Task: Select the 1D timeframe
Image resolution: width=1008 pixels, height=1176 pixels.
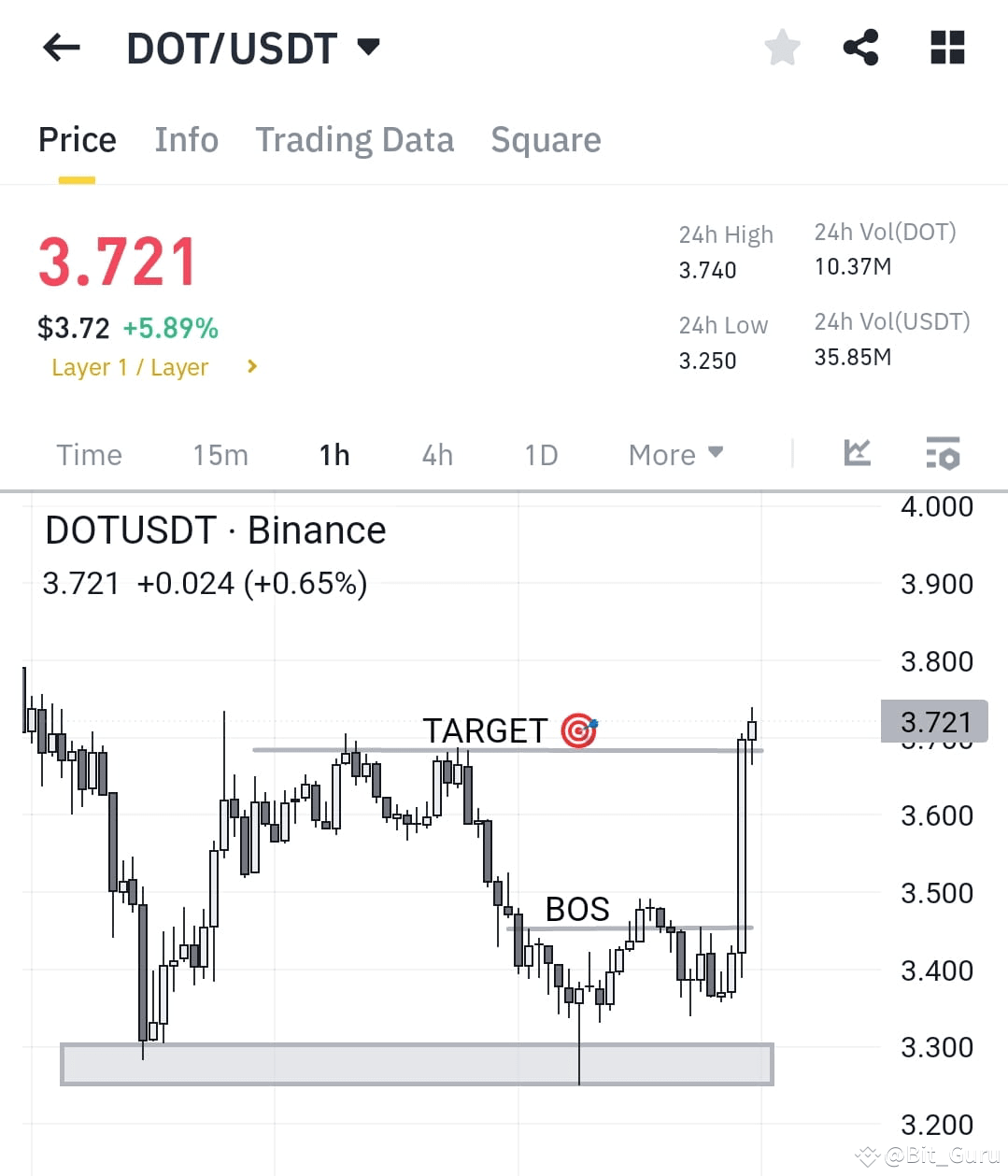Action: point(540,455)
